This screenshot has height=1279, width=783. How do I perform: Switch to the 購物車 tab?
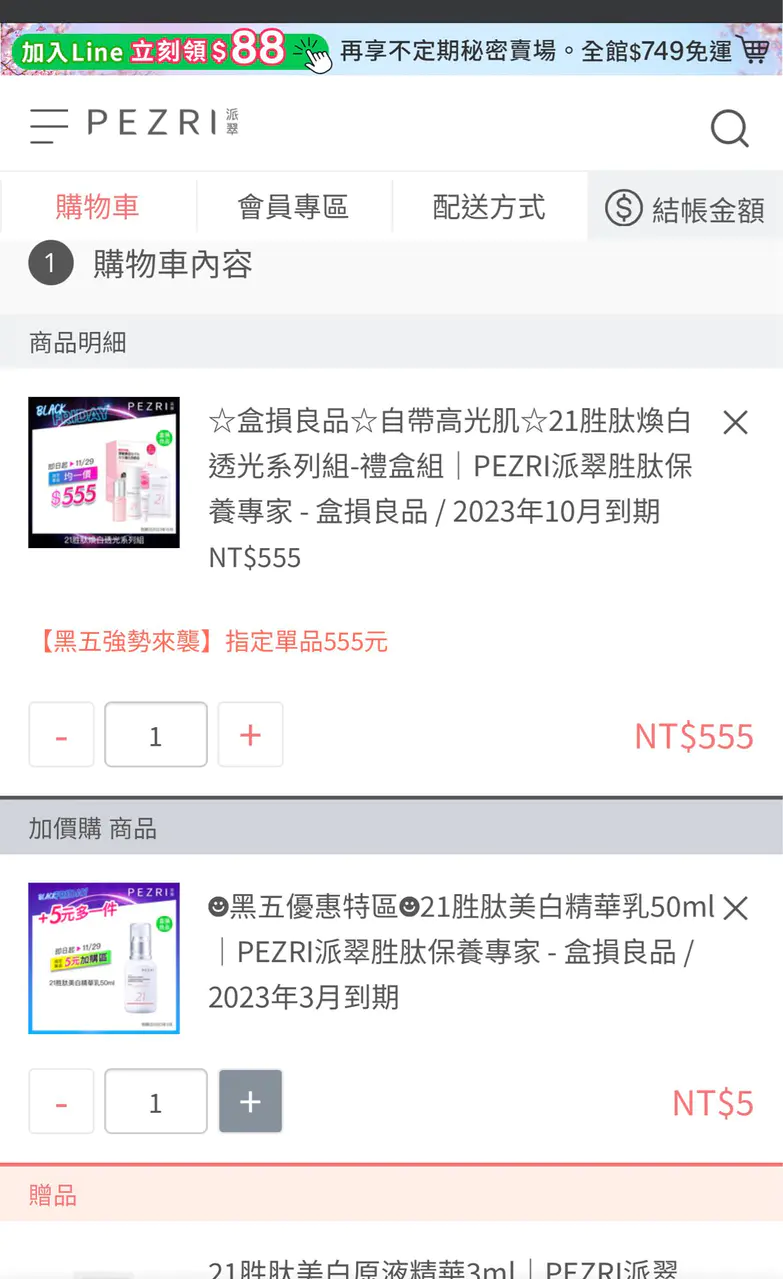[97, 207]
